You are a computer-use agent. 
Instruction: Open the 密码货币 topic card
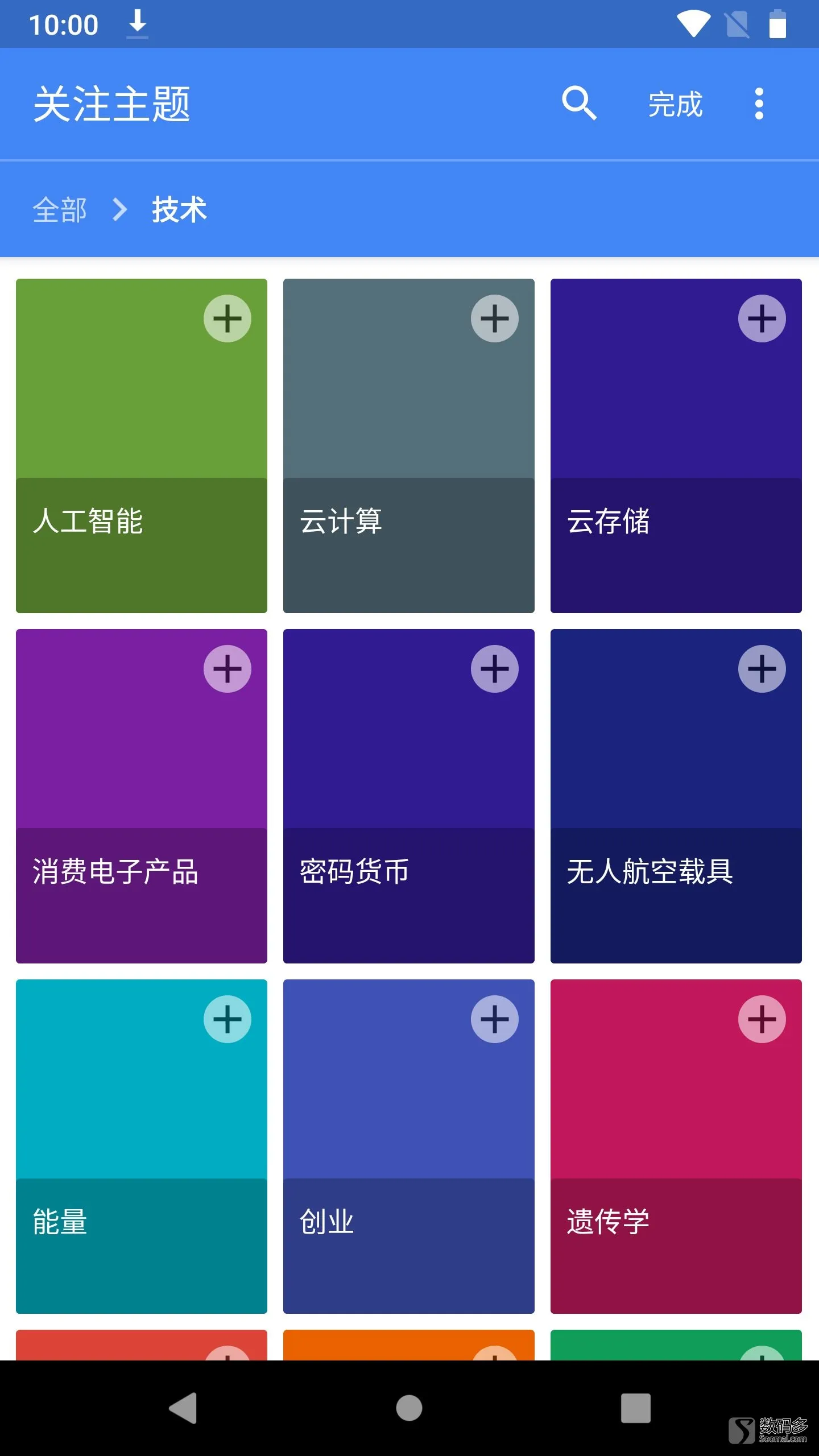[409, 796]
